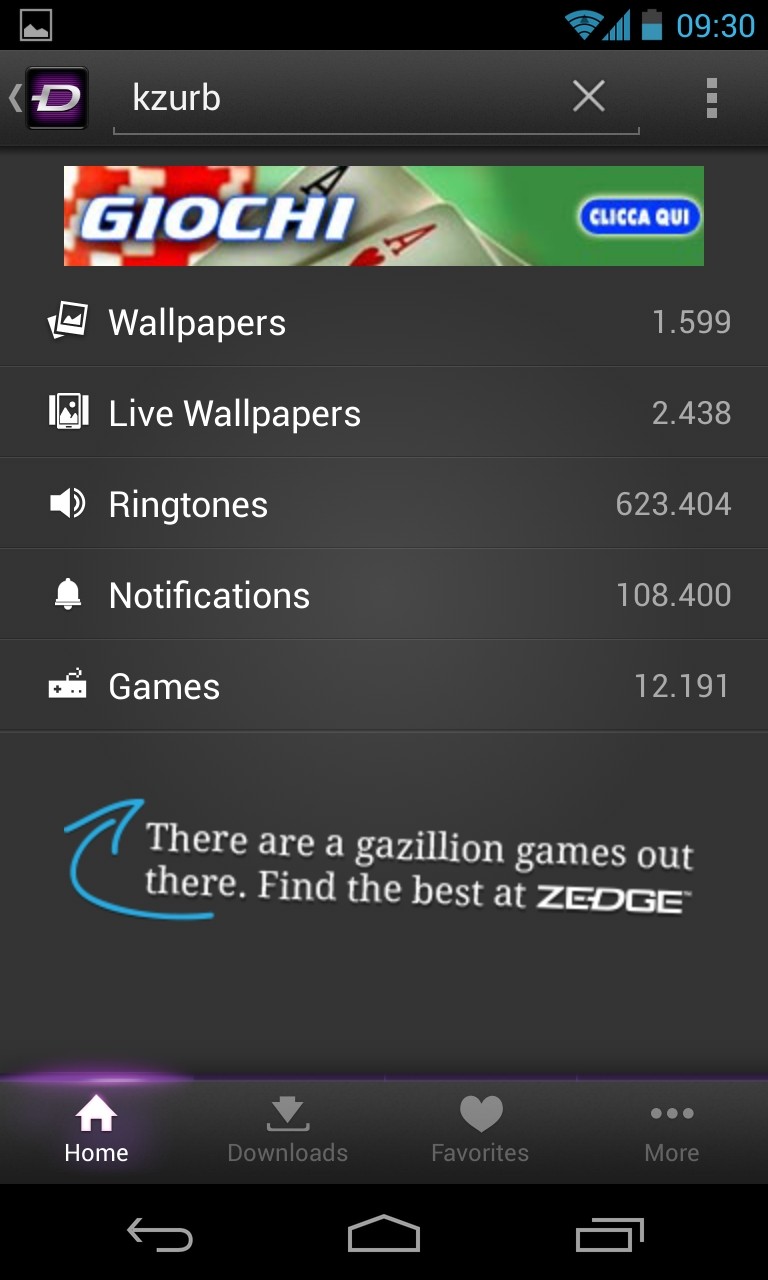Viewport: 768px width, 1280px height.
Task: Open the overflow menu
Action: click(711, 98)
